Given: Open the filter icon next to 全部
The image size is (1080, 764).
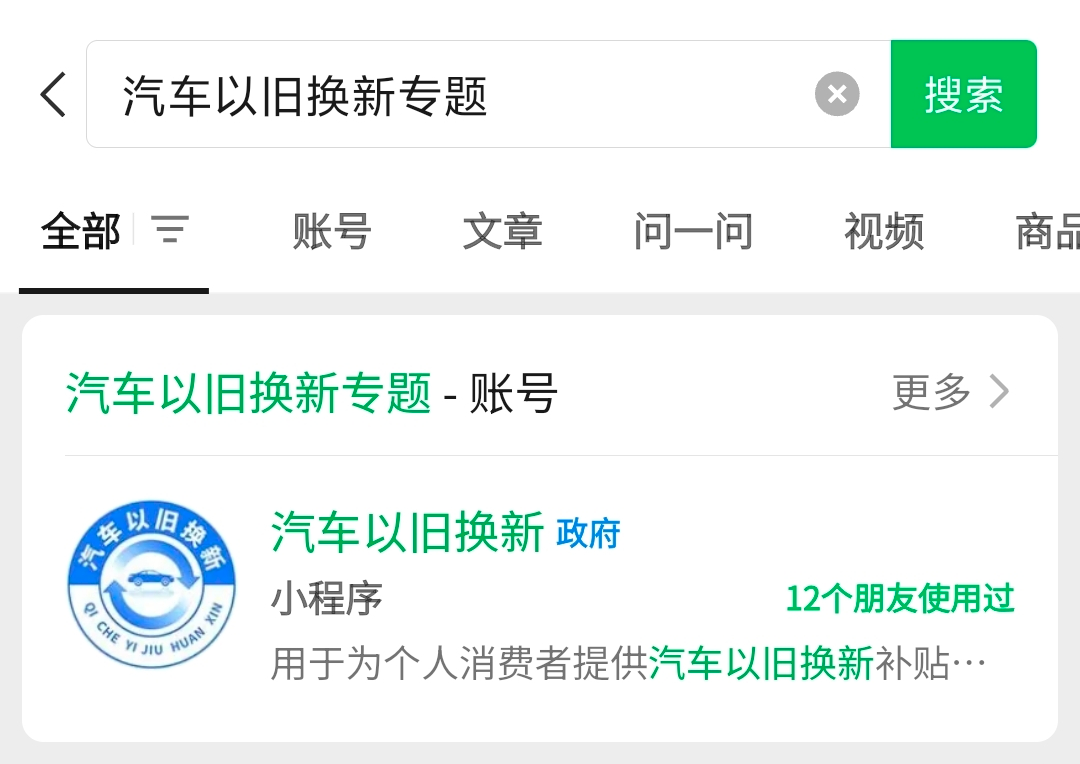Looking at the screenshot, I should coord(170,231).
